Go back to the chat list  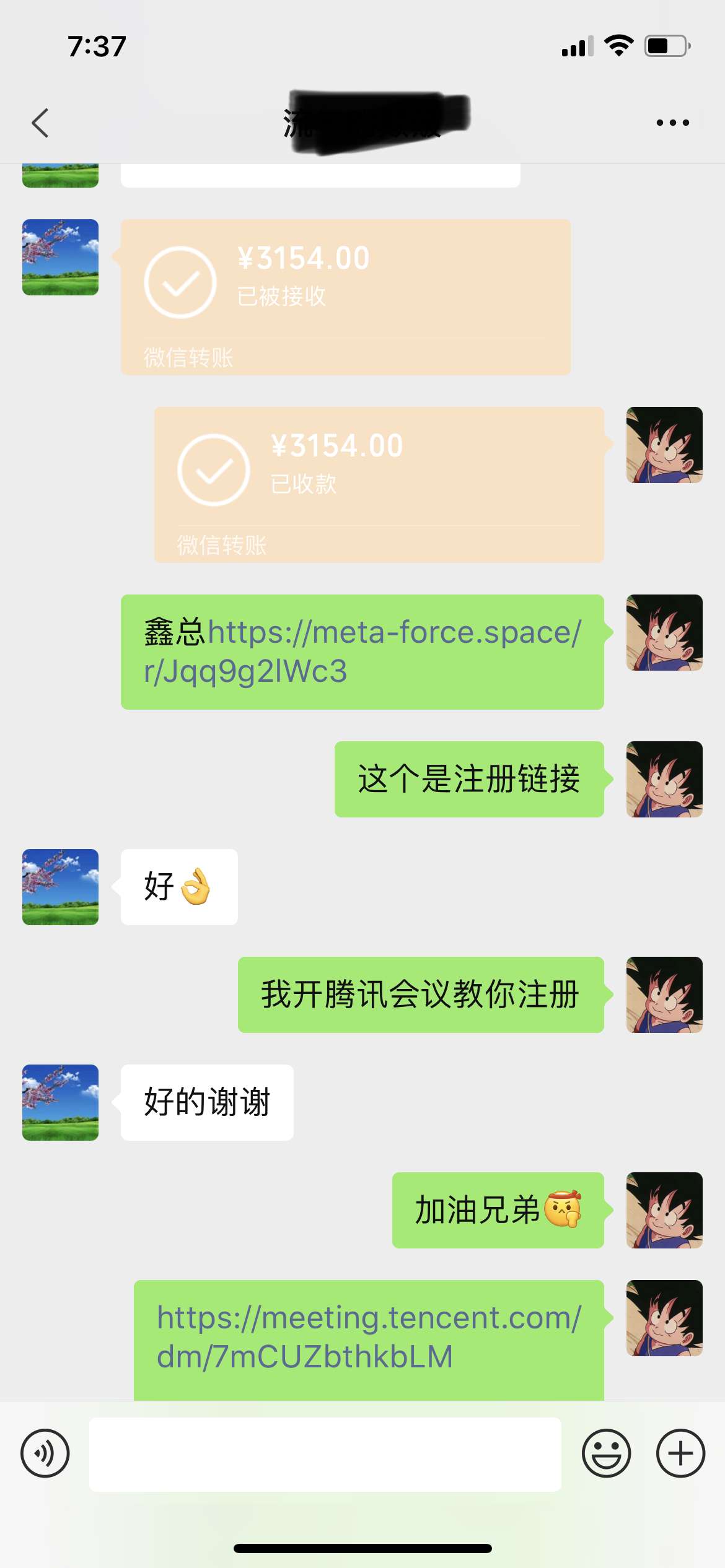click(40, 123)
